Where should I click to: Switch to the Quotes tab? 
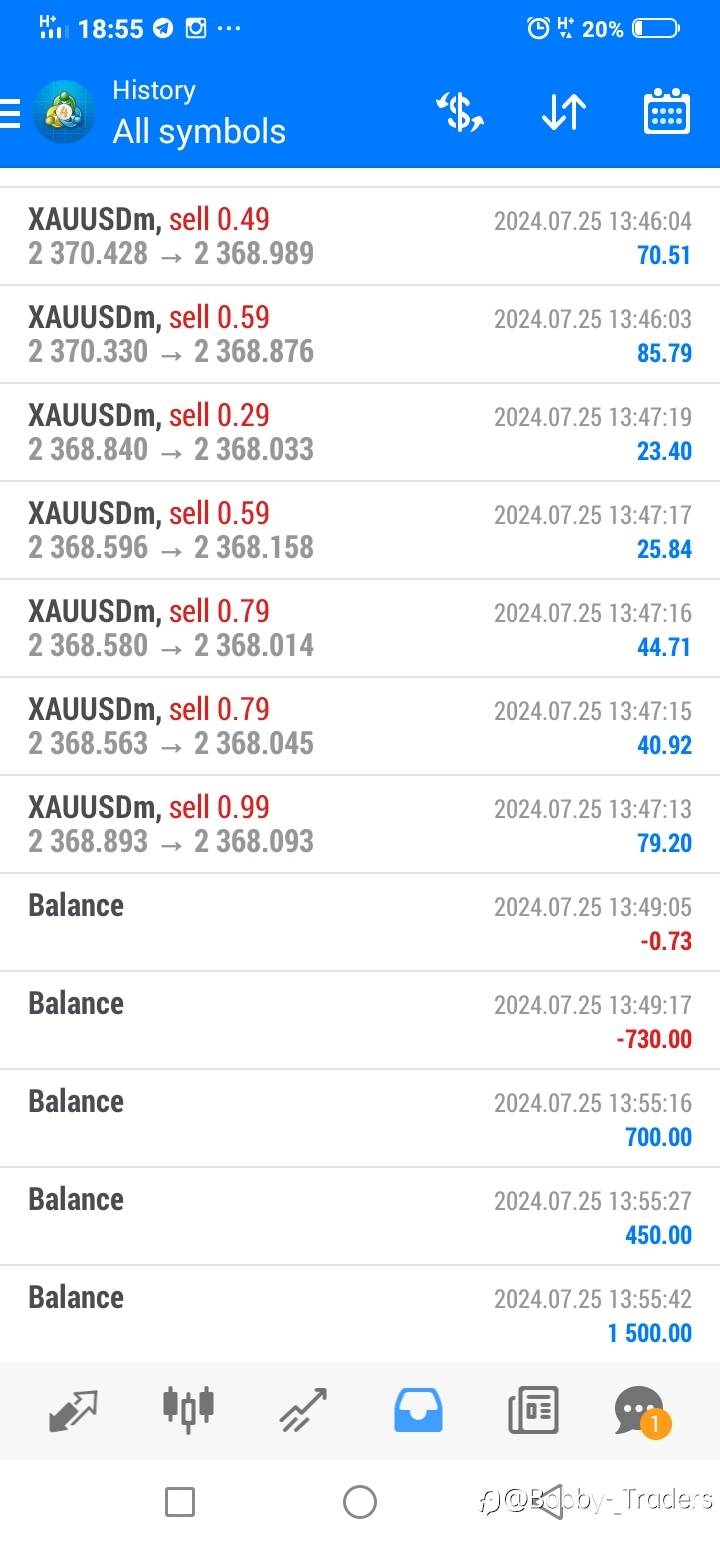[x=74, y=1410]
